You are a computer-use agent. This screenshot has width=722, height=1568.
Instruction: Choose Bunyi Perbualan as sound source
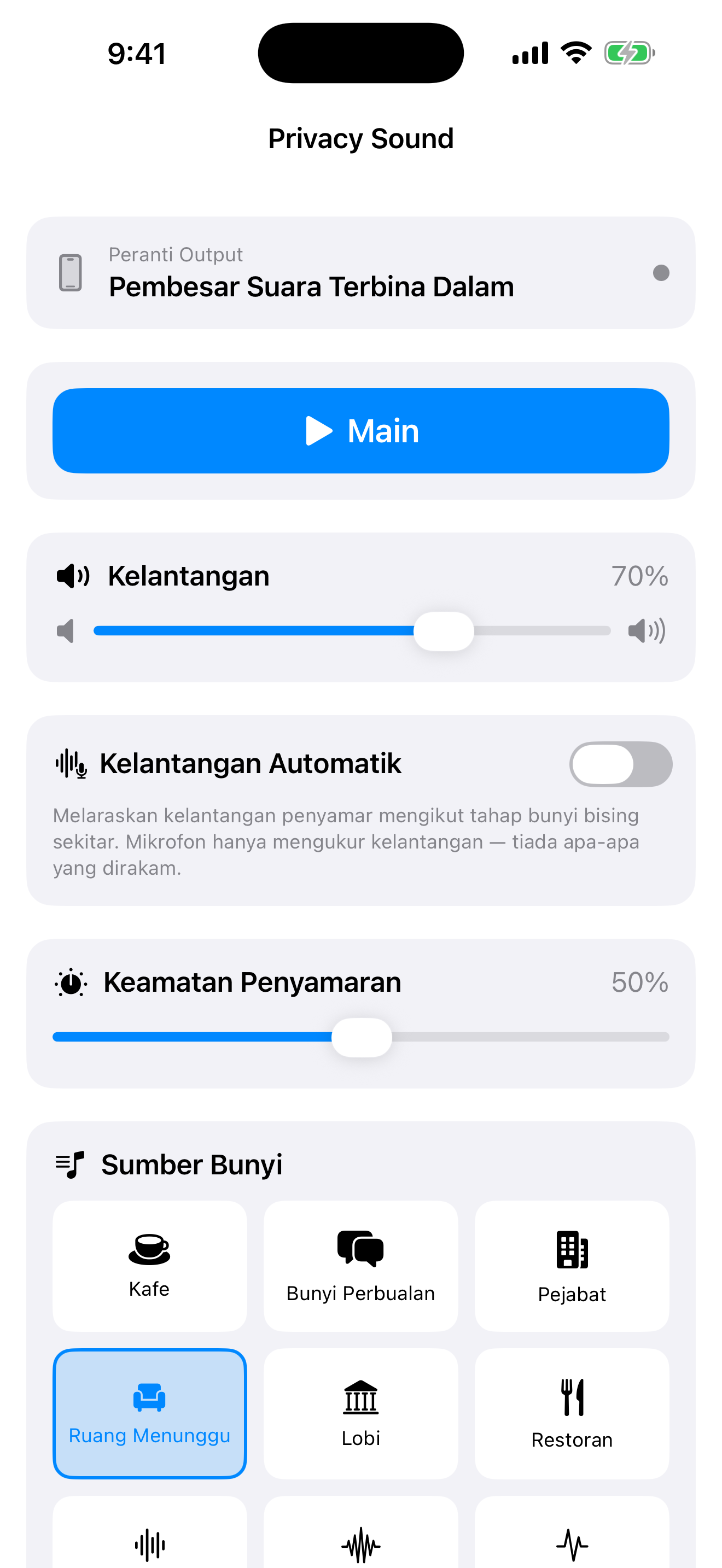click(361, 1266)
